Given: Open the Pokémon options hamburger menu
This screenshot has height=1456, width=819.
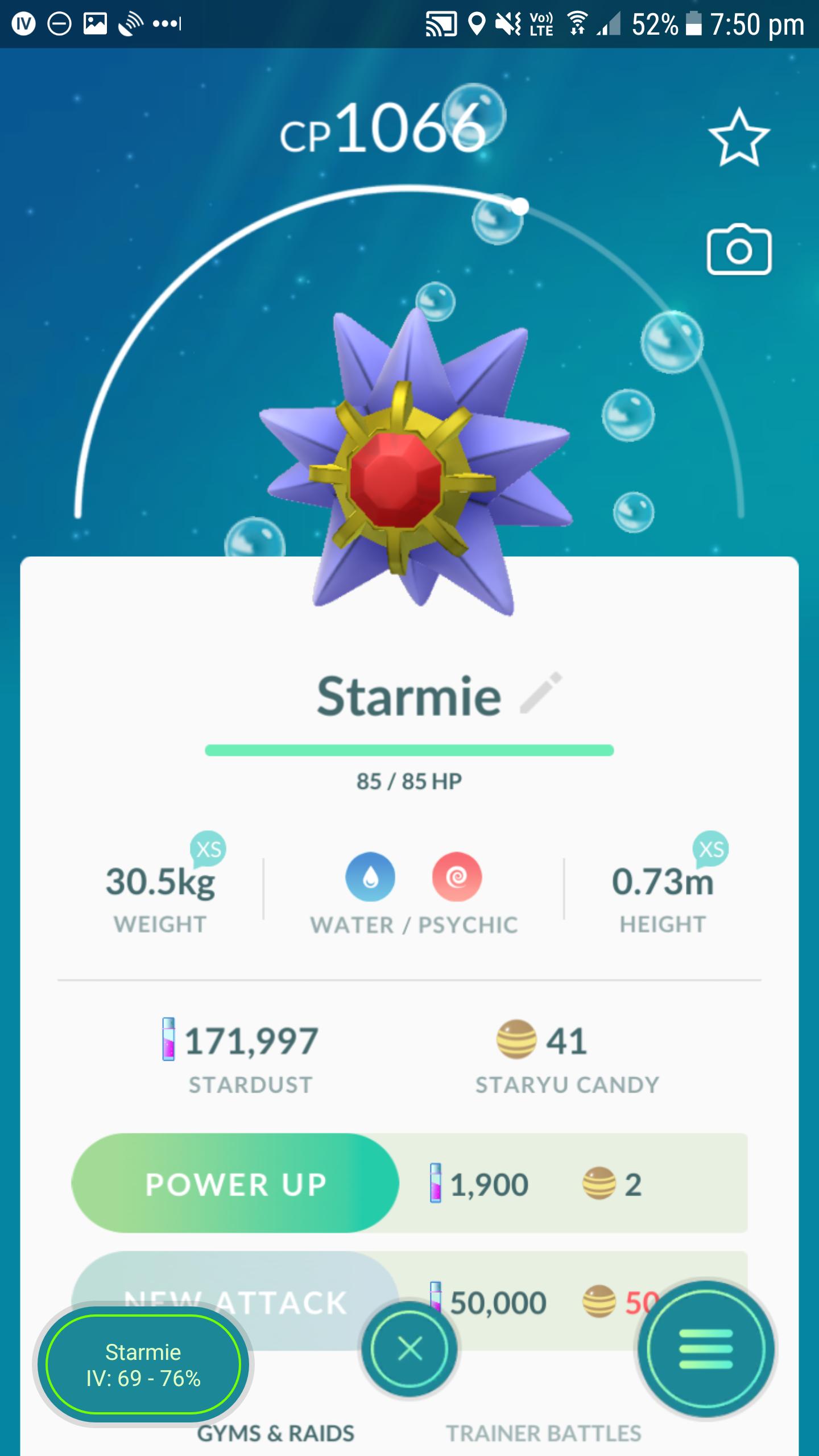Looking at the screenshot, I should click(x=706, y=1349).
